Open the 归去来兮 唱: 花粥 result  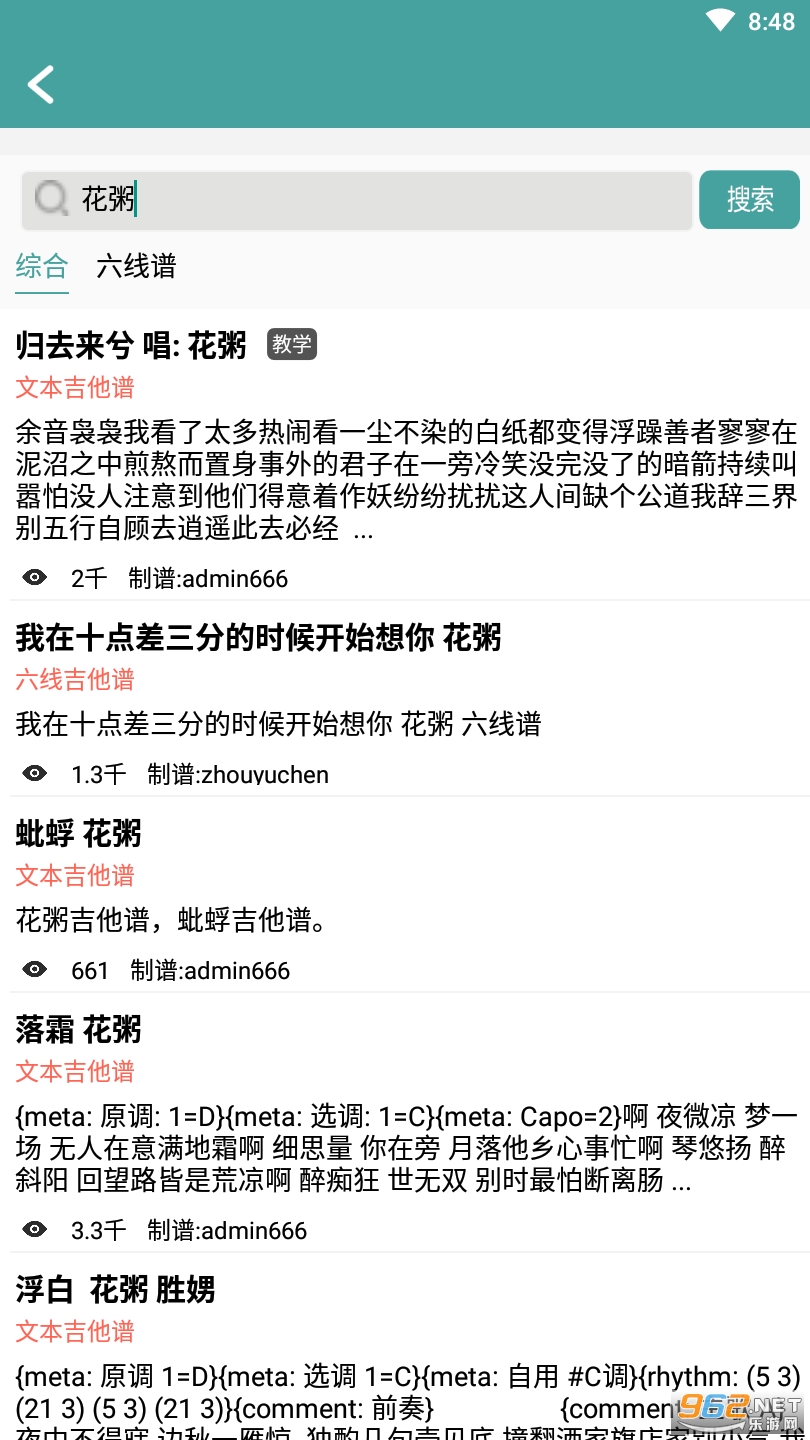(x=131, y=346)
